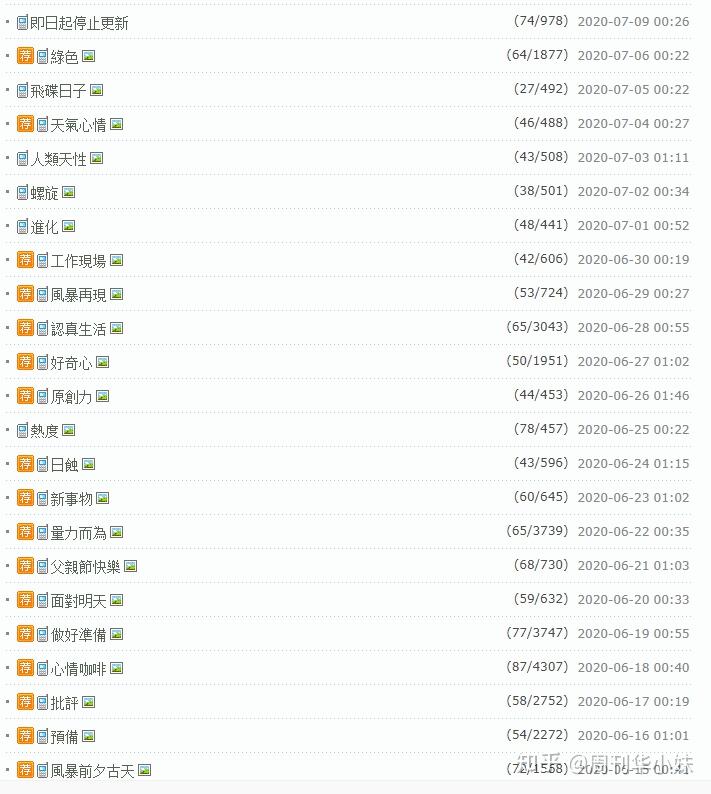Open the article 認真生活
The image size is (711, 794).
click(78, 329)
